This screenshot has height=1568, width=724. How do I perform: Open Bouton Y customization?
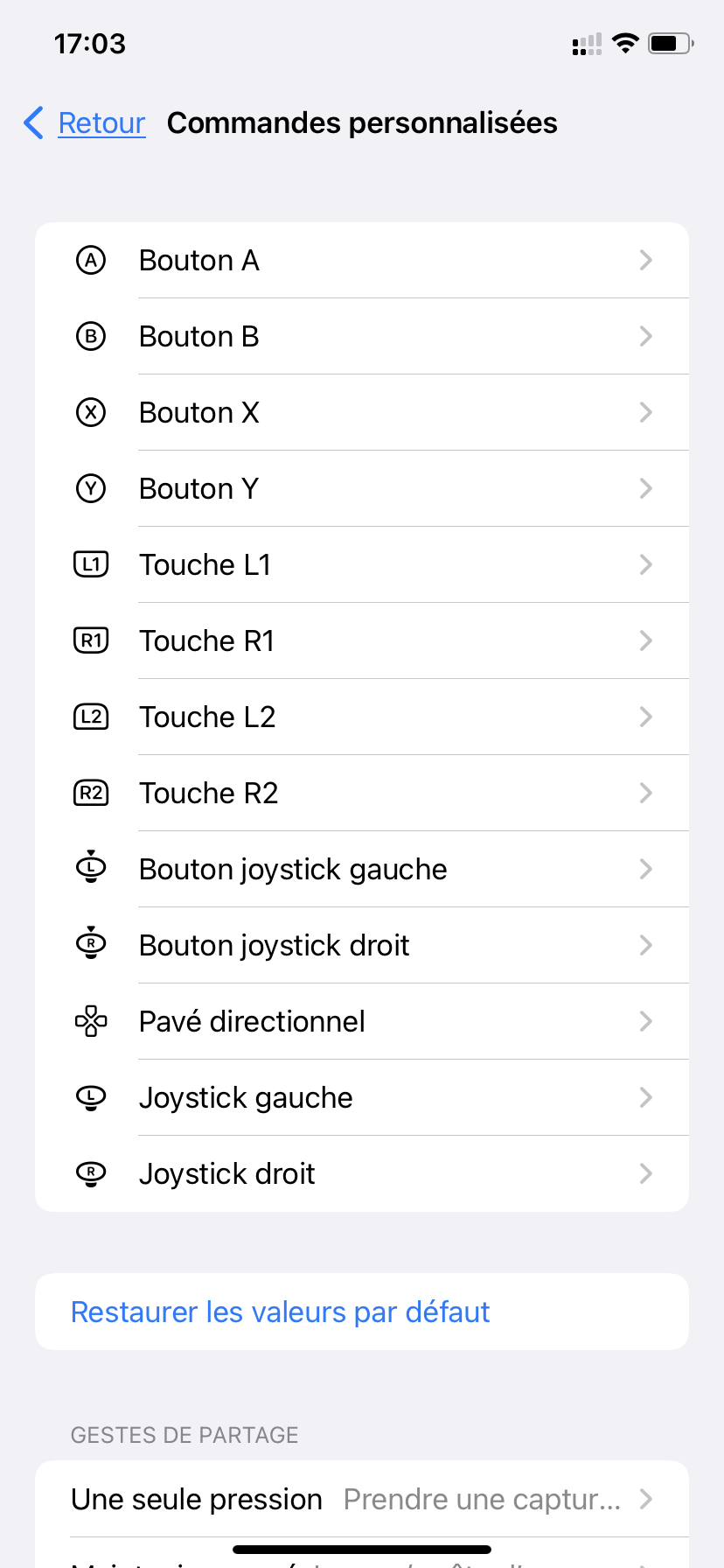[362, 489]
